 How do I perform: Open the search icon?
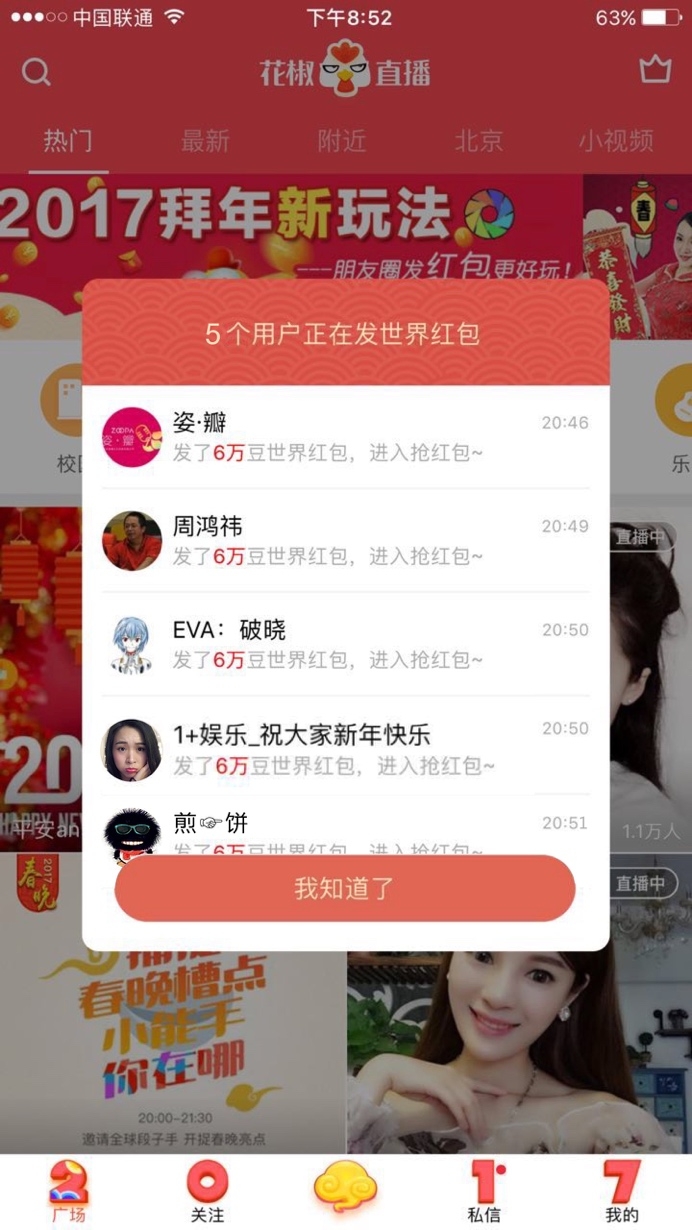click(x=36, y=72)
